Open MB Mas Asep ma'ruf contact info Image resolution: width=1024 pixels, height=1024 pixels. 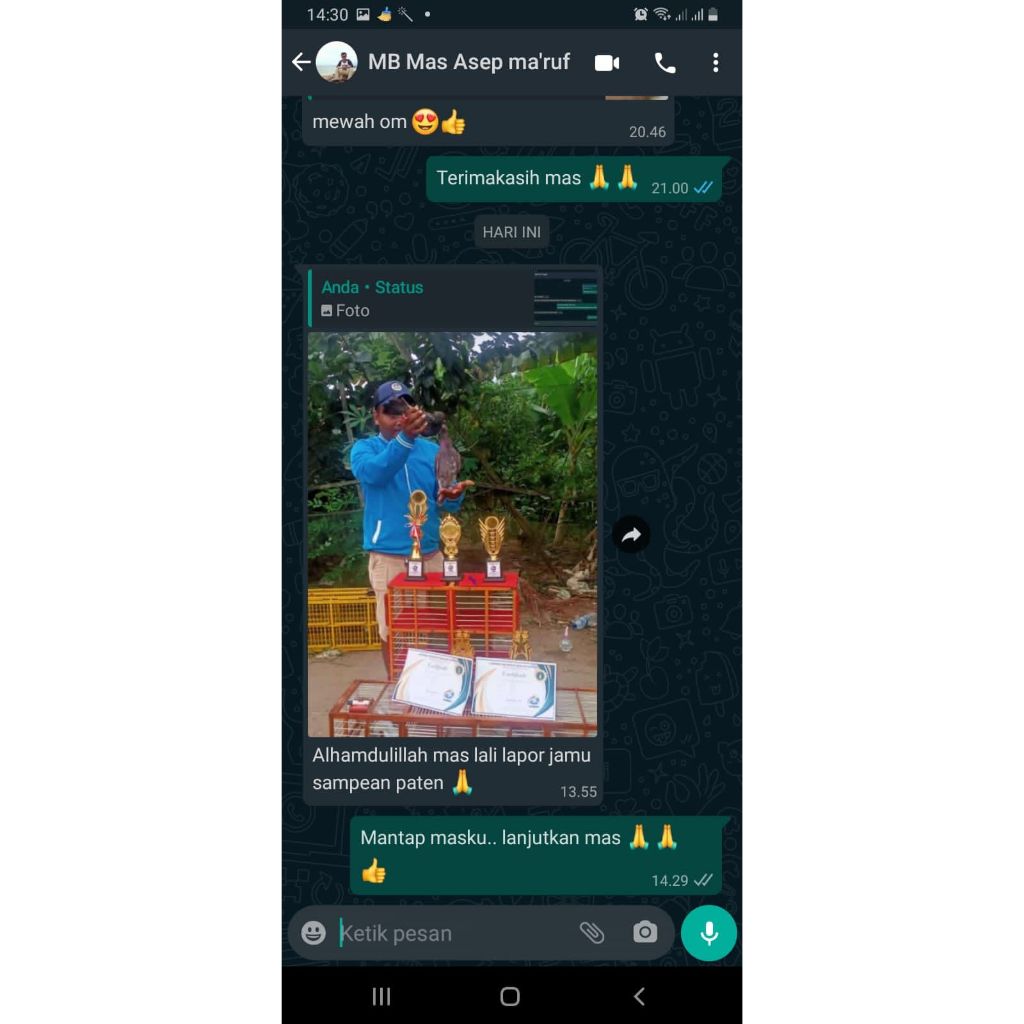click(468, 62)
